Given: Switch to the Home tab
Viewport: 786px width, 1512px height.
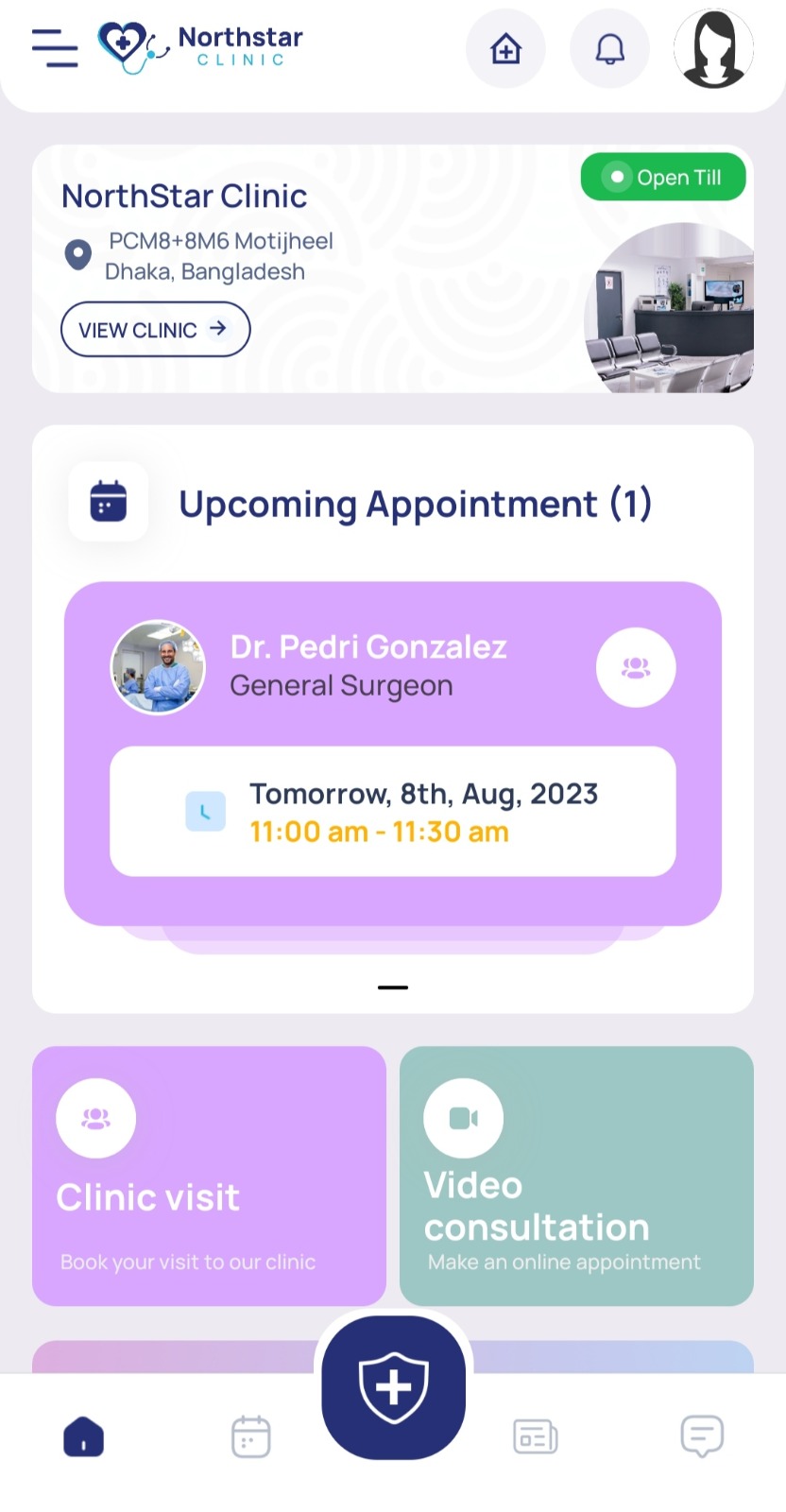Looking at the screenshot, I should tap(84, 1437).
